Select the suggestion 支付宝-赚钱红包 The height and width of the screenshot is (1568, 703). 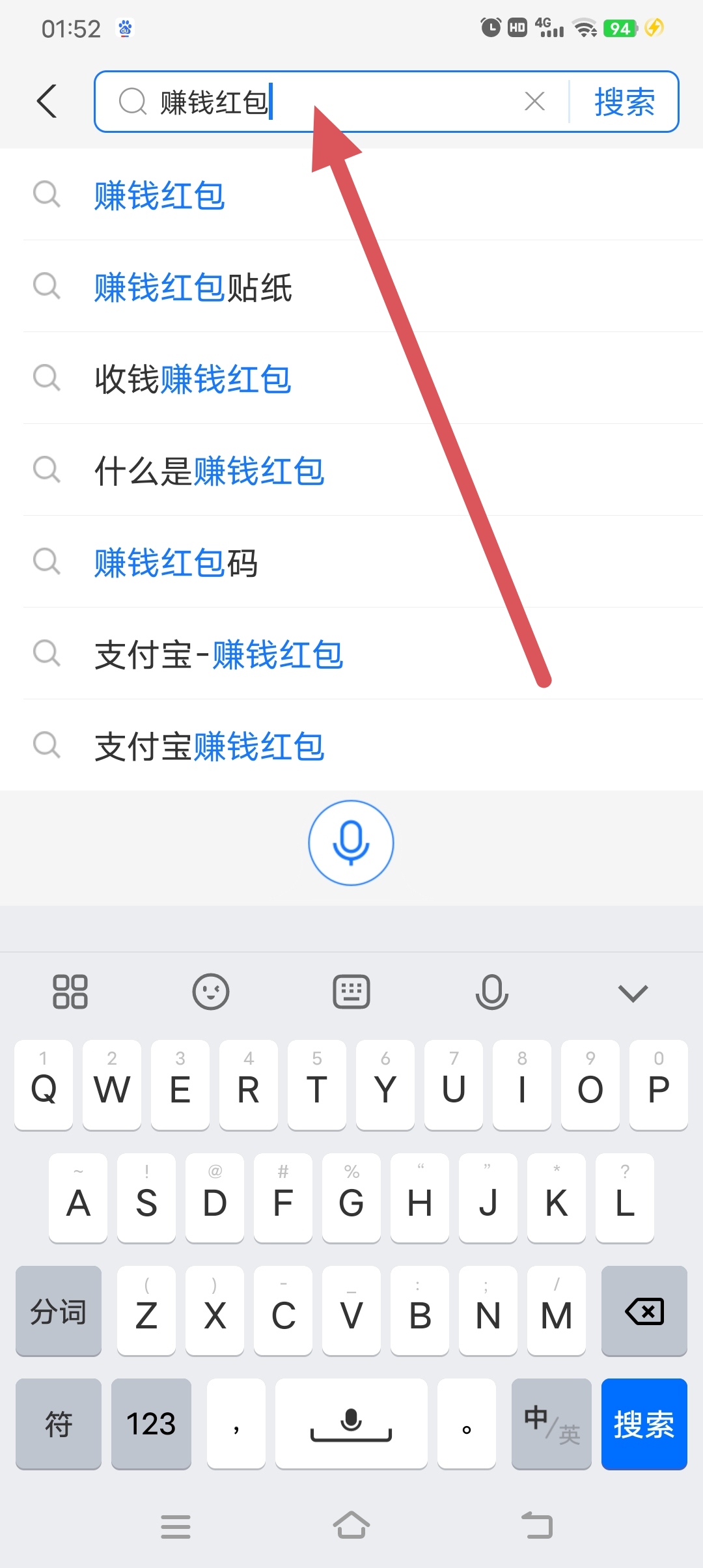[x=219, y=654]
